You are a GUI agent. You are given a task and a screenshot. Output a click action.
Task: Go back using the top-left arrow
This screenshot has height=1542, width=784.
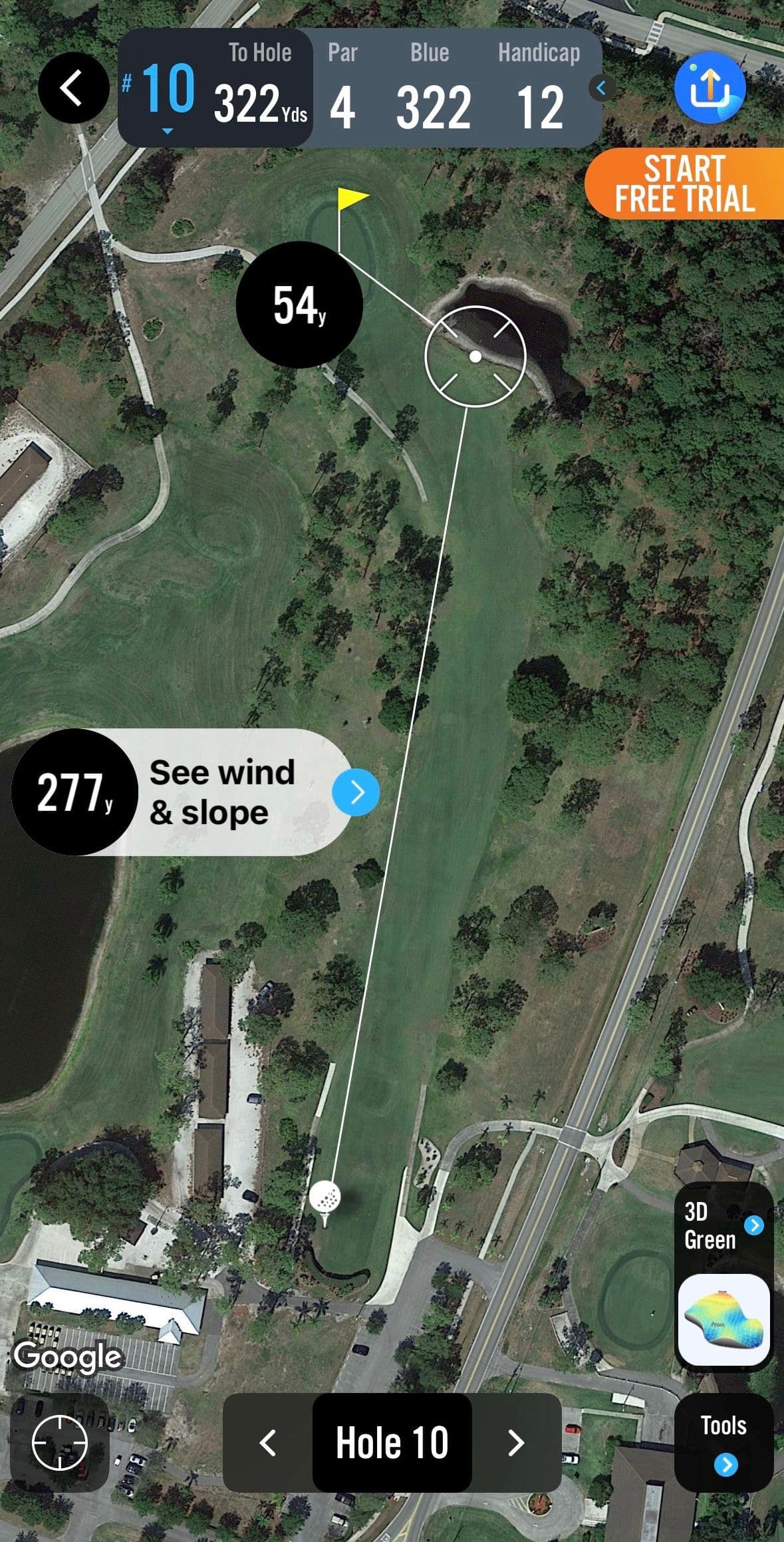73,88
